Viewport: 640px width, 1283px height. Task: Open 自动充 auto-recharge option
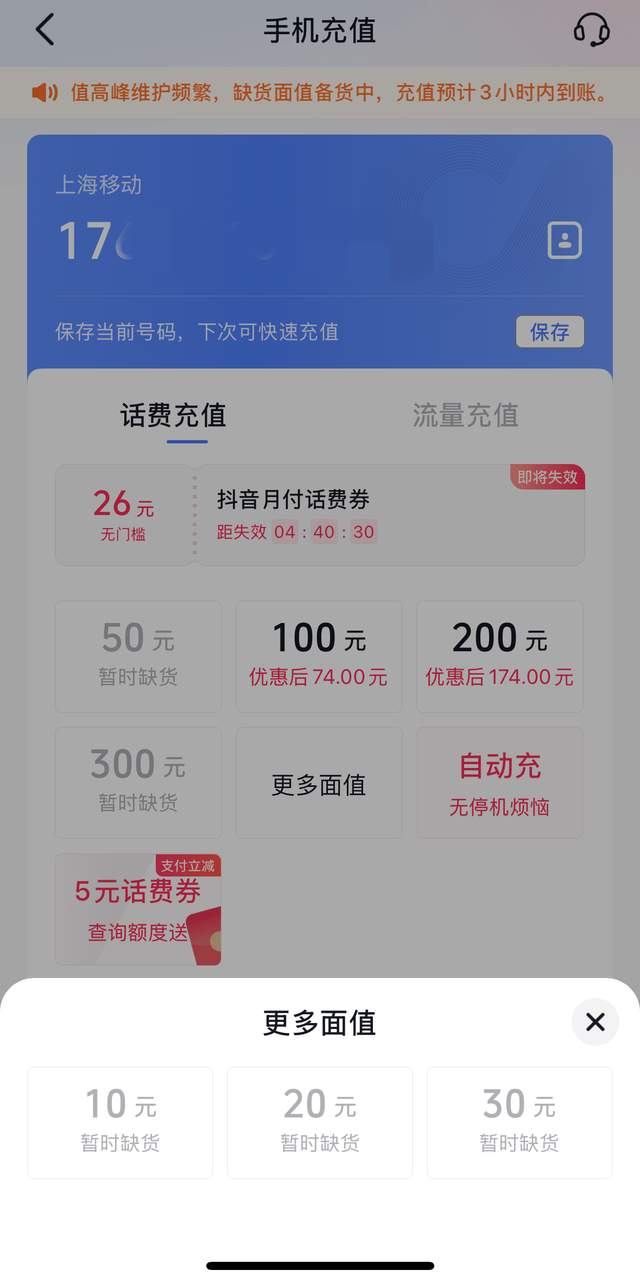point(499,782)
